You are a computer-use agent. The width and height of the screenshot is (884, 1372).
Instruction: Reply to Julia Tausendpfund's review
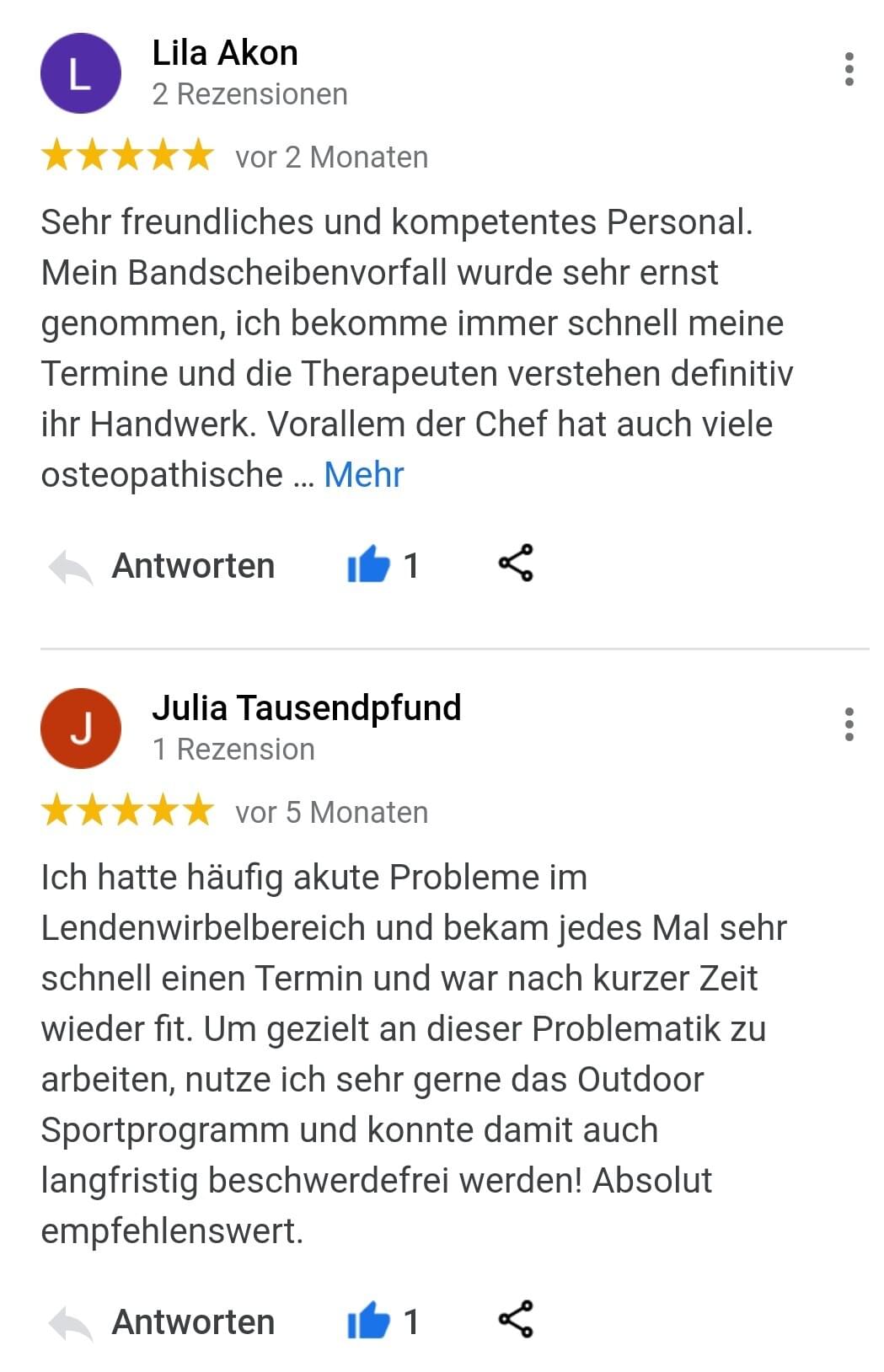click(163, 1322)
